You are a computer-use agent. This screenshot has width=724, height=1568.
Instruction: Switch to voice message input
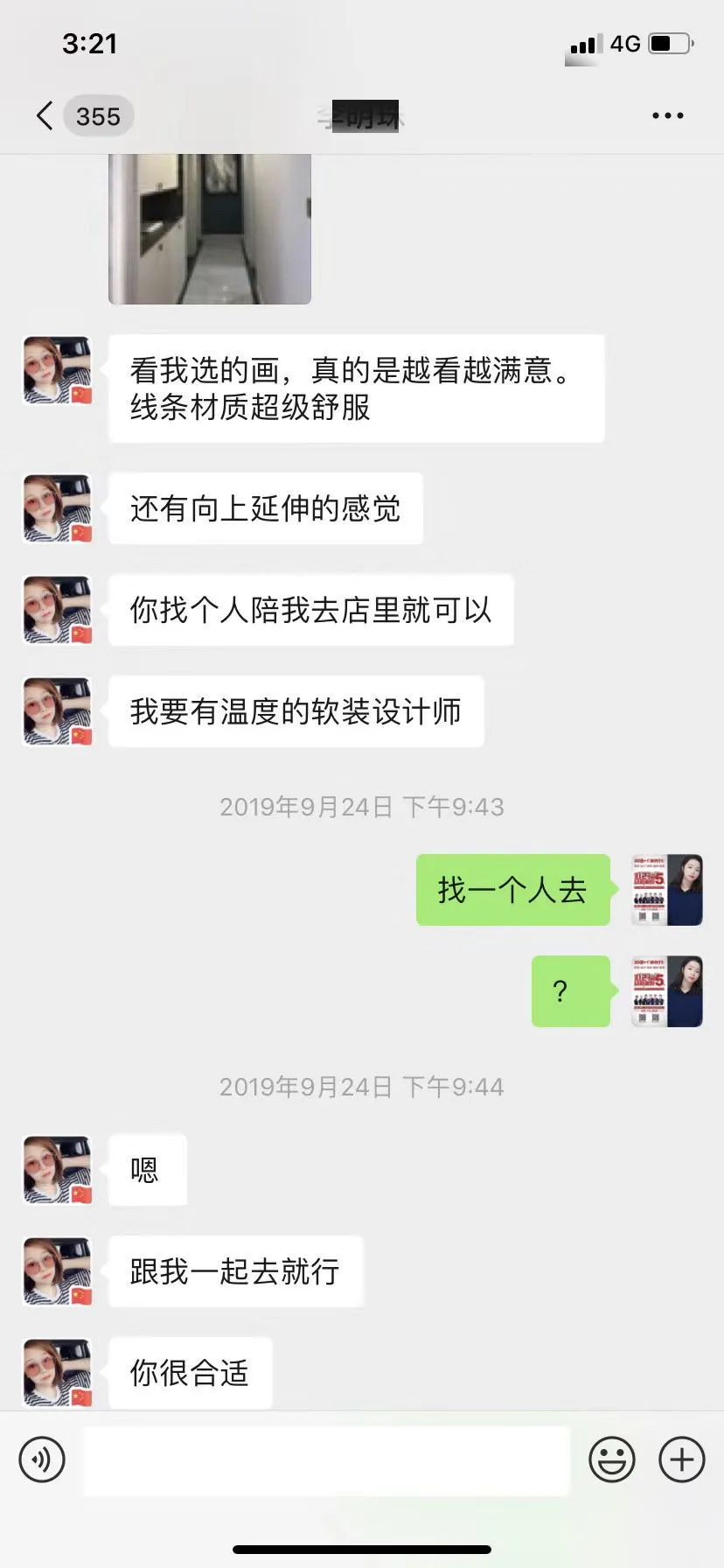[41, 1459]
